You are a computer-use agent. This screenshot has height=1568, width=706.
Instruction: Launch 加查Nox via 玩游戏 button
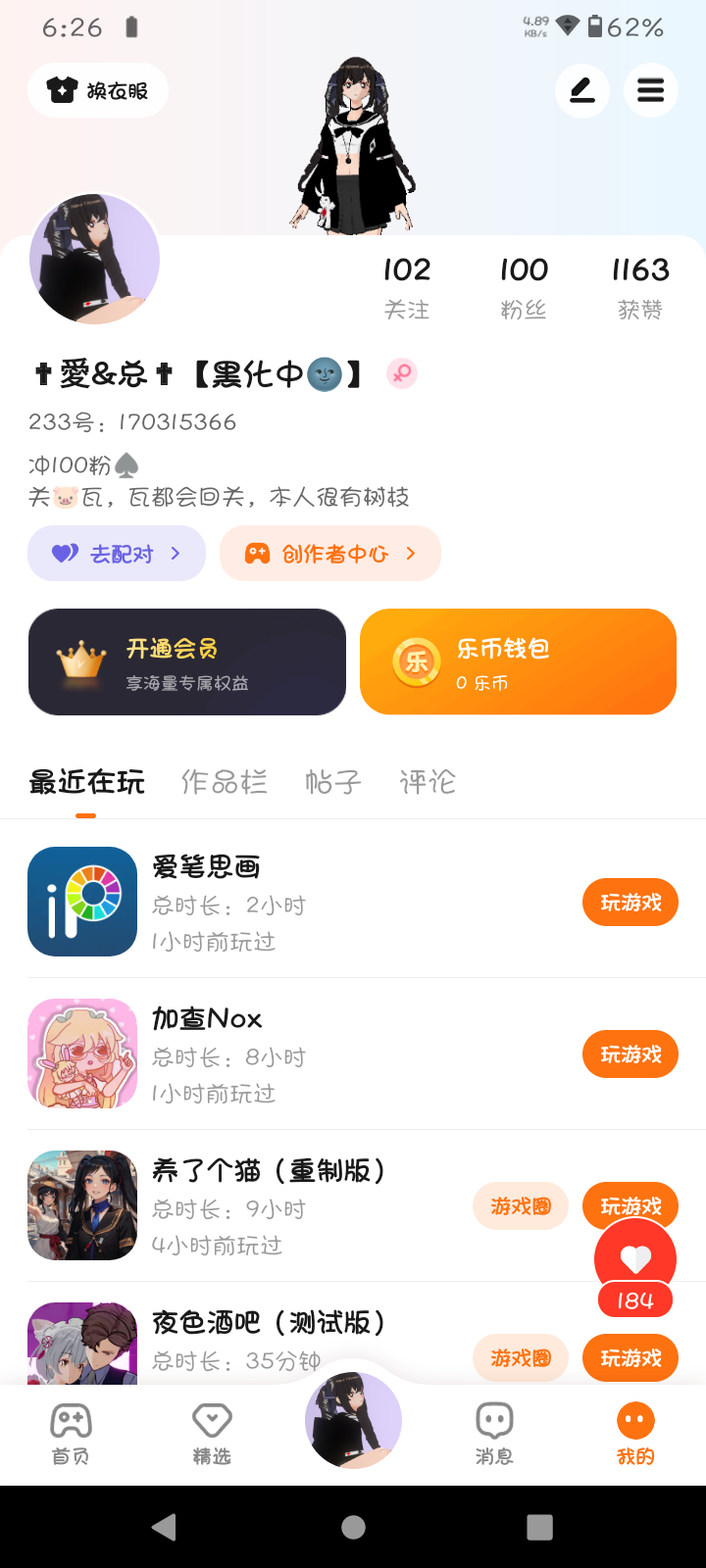click(630, 1054)
